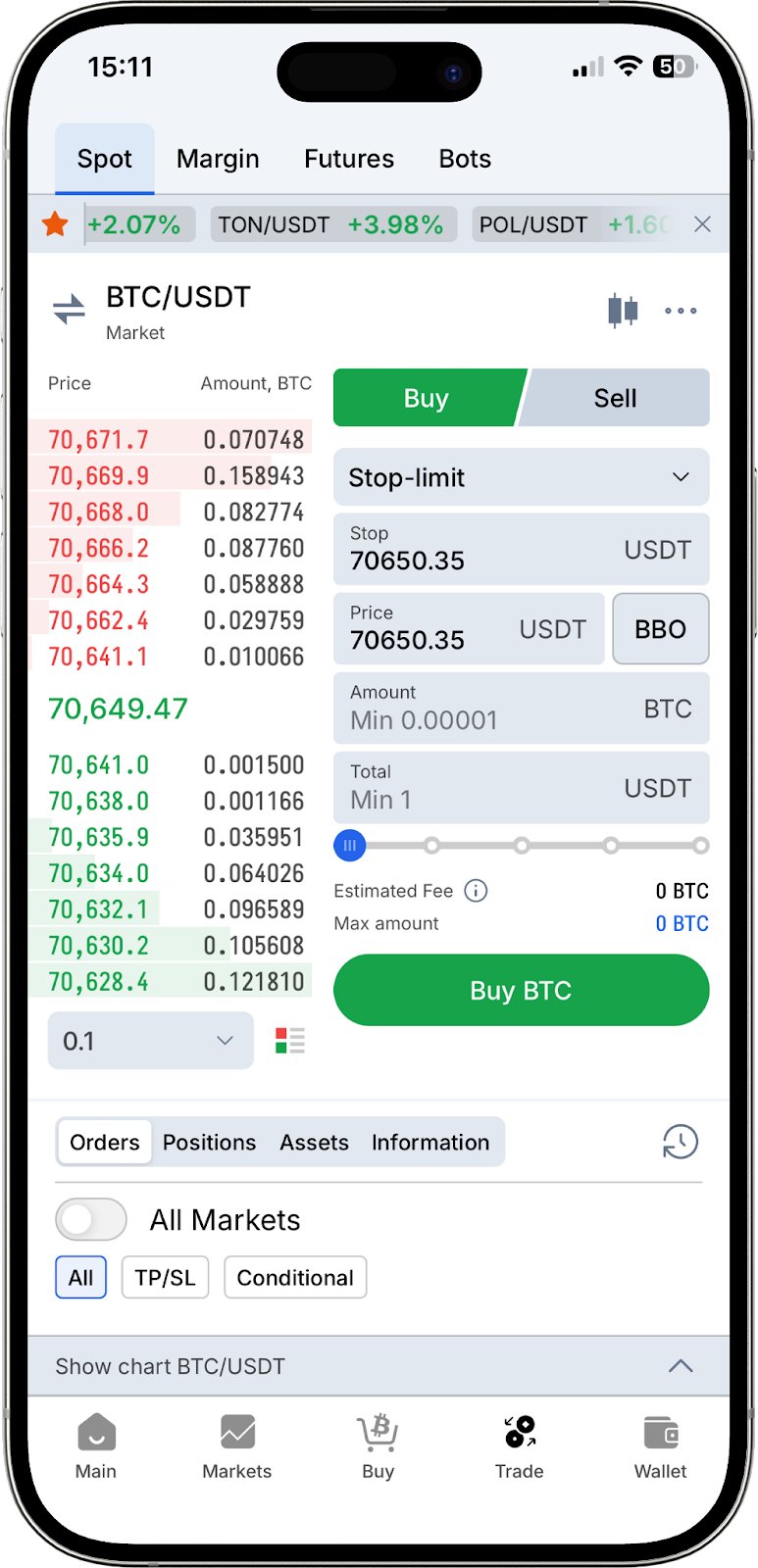758x1568 pixels.
Task: Switch to the Futures tab
Action: click(349, 159)
